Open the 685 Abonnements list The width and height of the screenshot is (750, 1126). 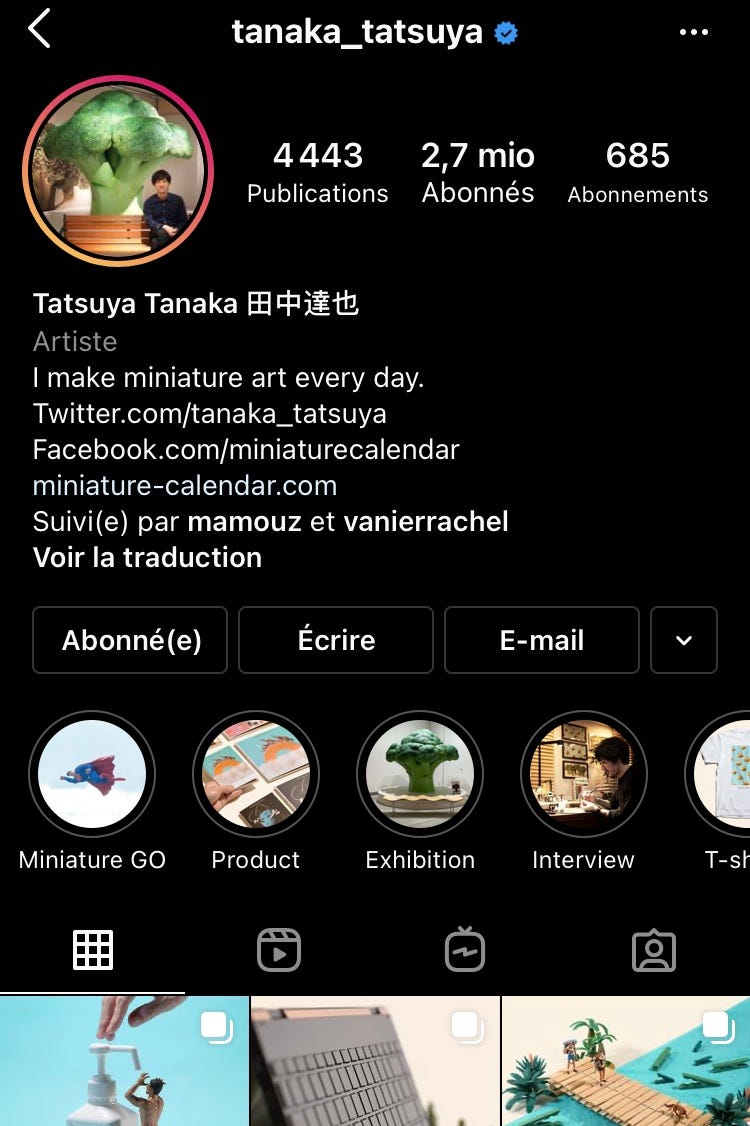coord(637,172)
